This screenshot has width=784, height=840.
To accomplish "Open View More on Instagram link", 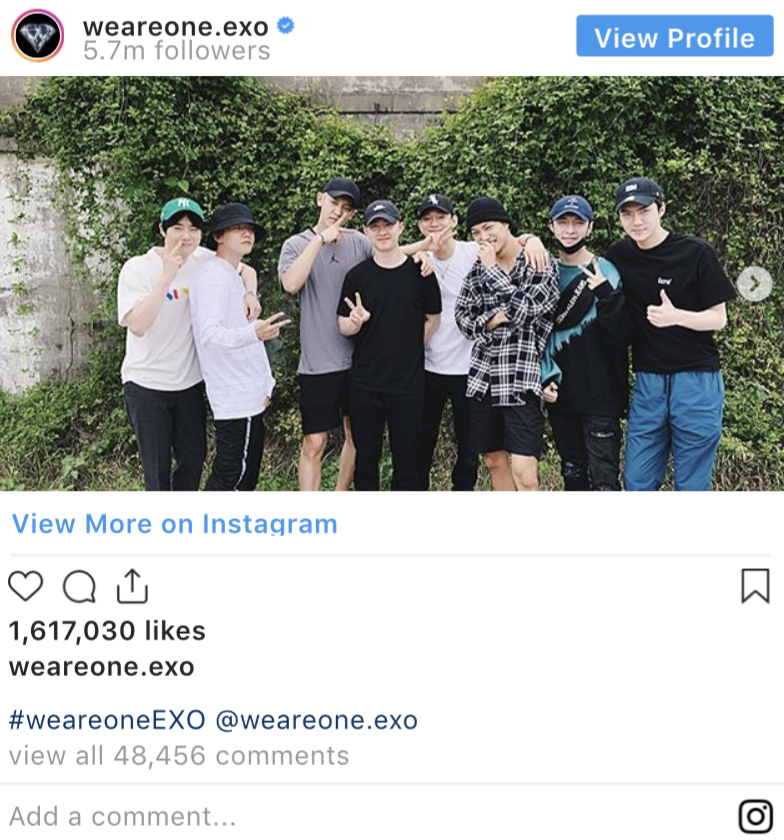I will tap(174, 524).
